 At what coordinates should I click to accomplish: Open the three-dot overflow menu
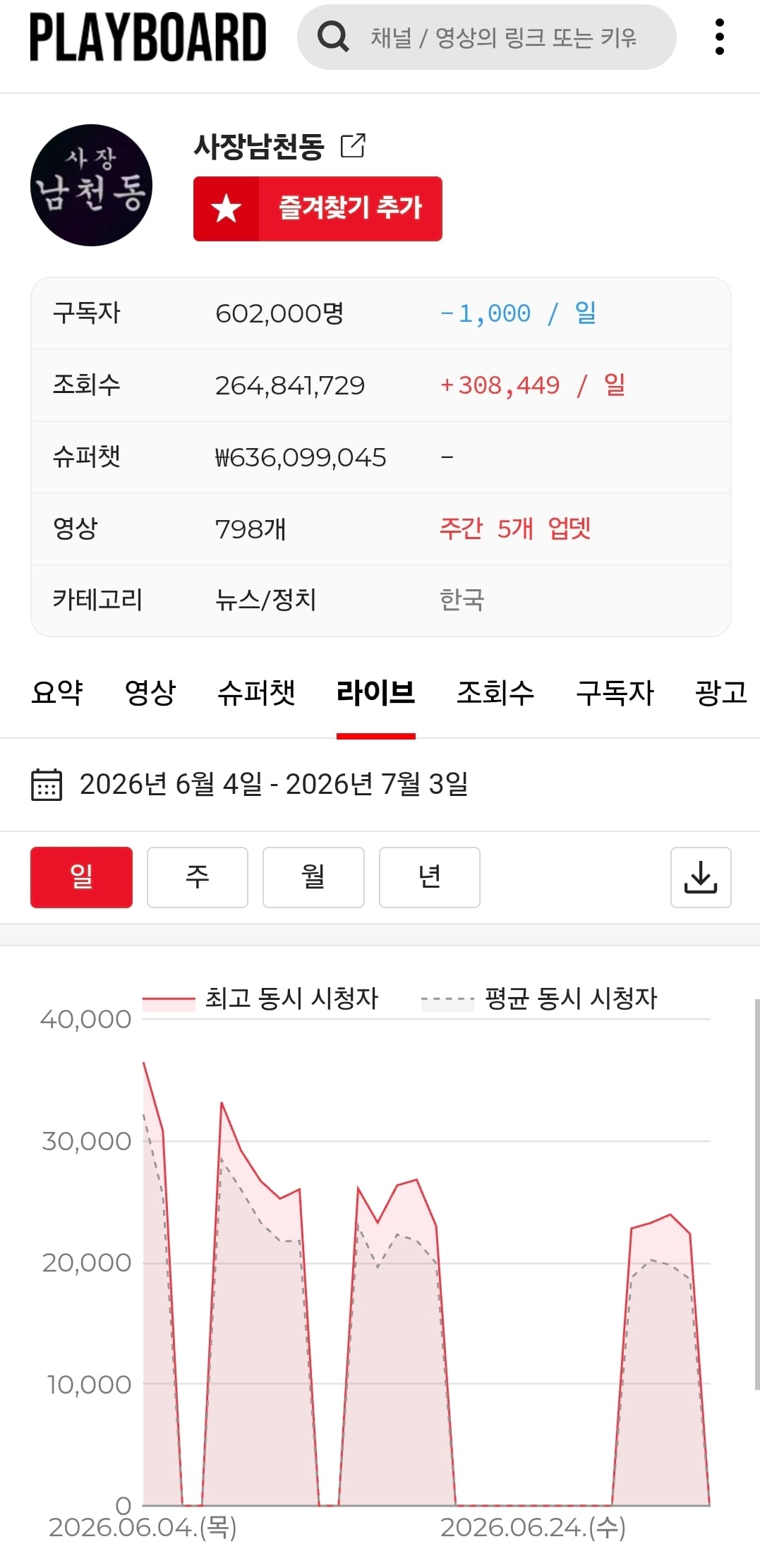point(719,37)
